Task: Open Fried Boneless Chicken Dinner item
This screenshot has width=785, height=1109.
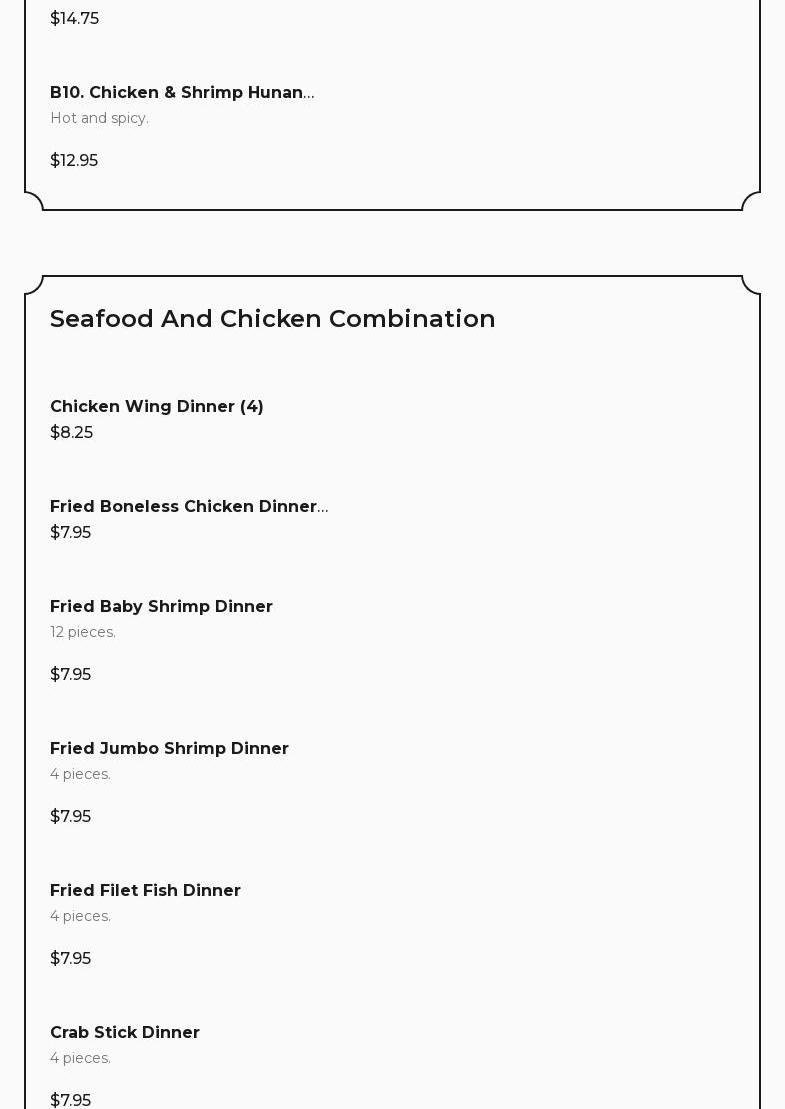Action: pyautogui.click(x=188, y=507)
